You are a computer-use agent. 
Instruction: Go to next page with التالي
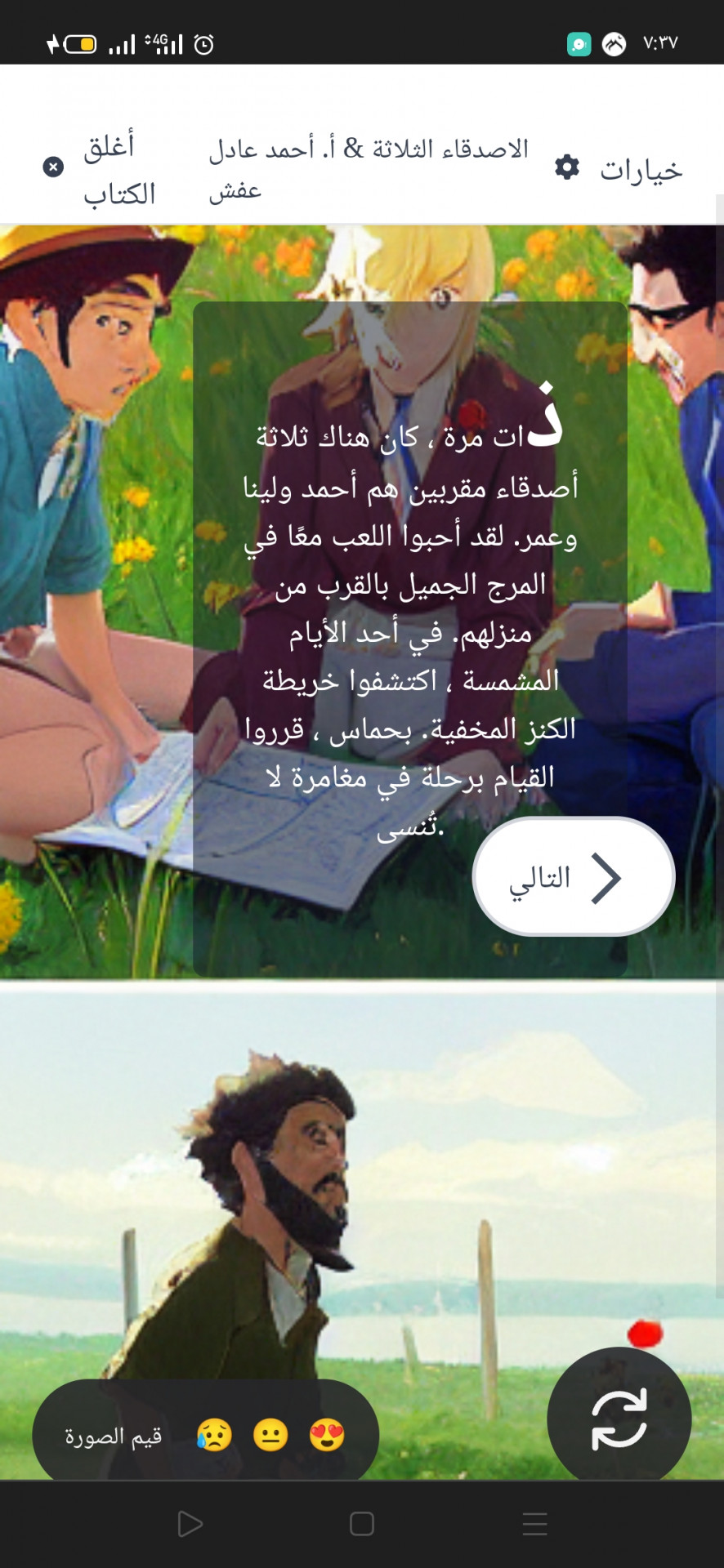tap(573, 877)
